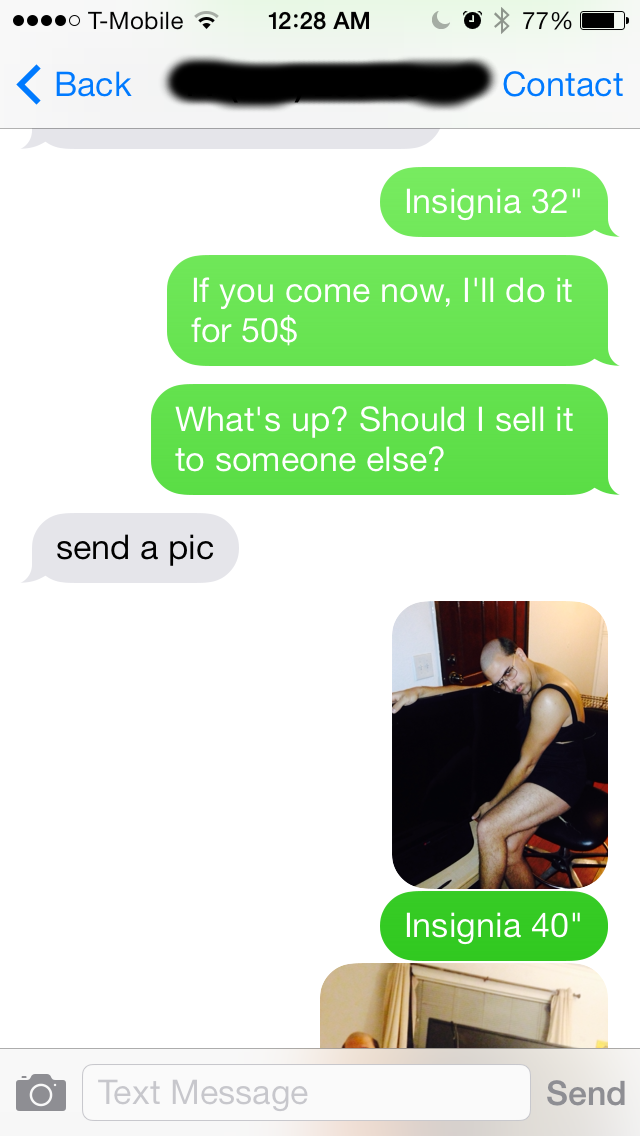Open the camera to attach a photo
The height and width of the screenshot is (1136, 640).
point(41,1092)
